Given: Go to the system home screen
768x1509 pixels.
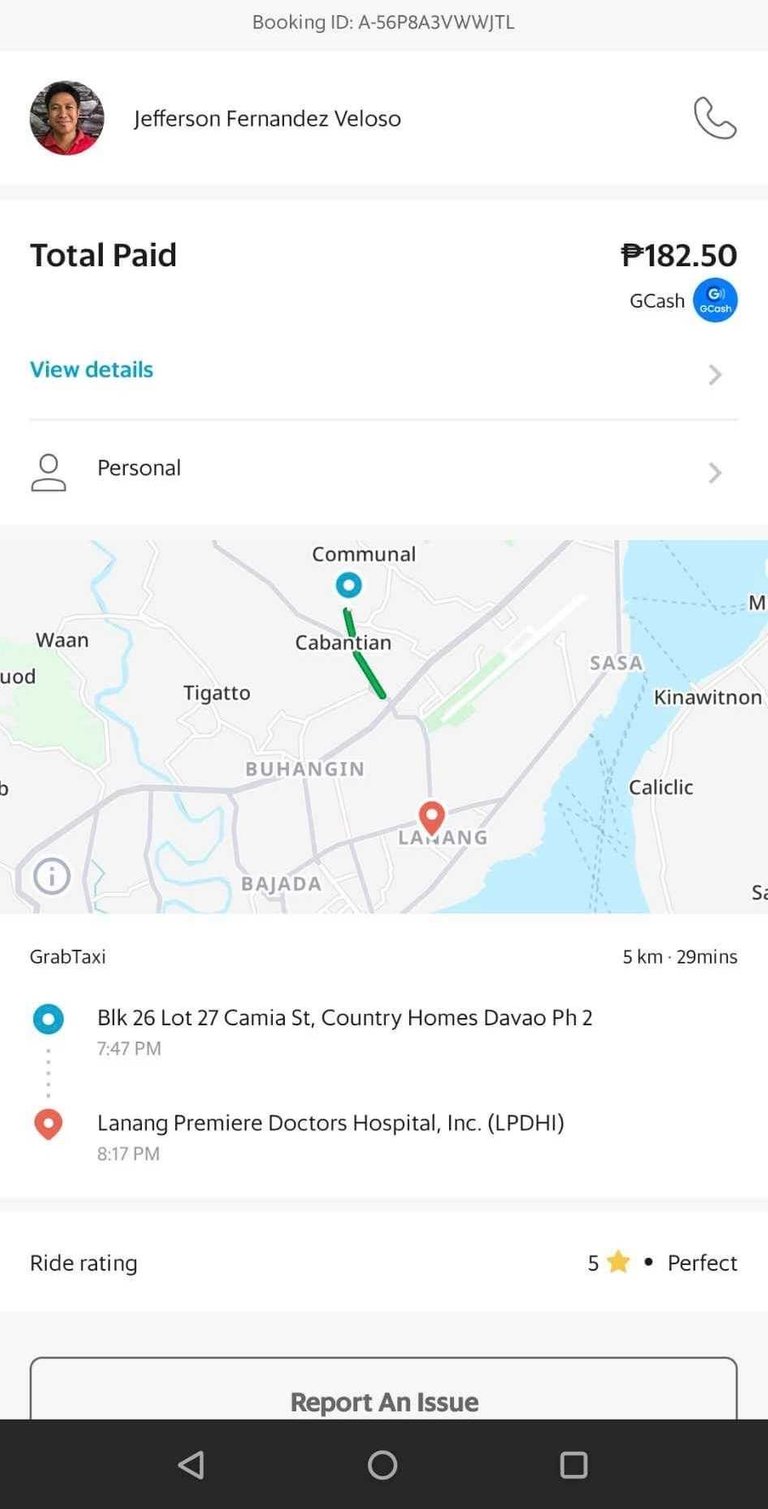Looking at the screenshot, I should coord(383,1465).
